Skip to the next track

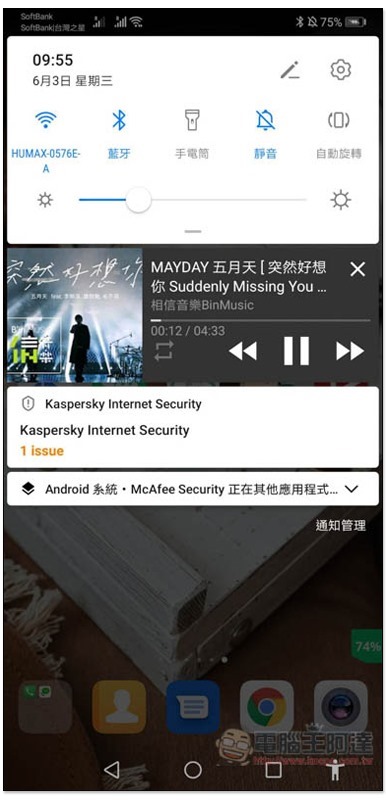(x=350, y=351)
